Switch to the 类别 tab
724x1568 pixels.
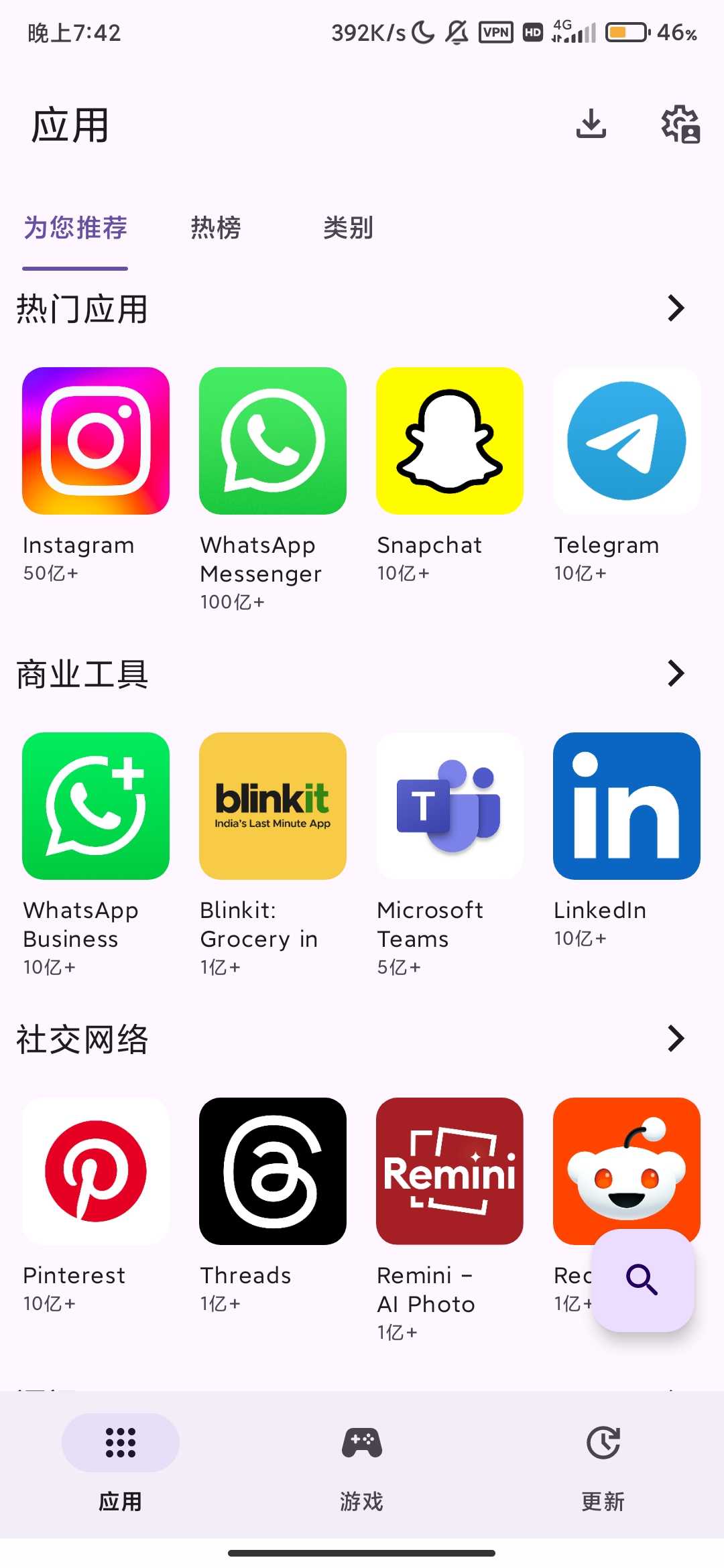(347, 228)
